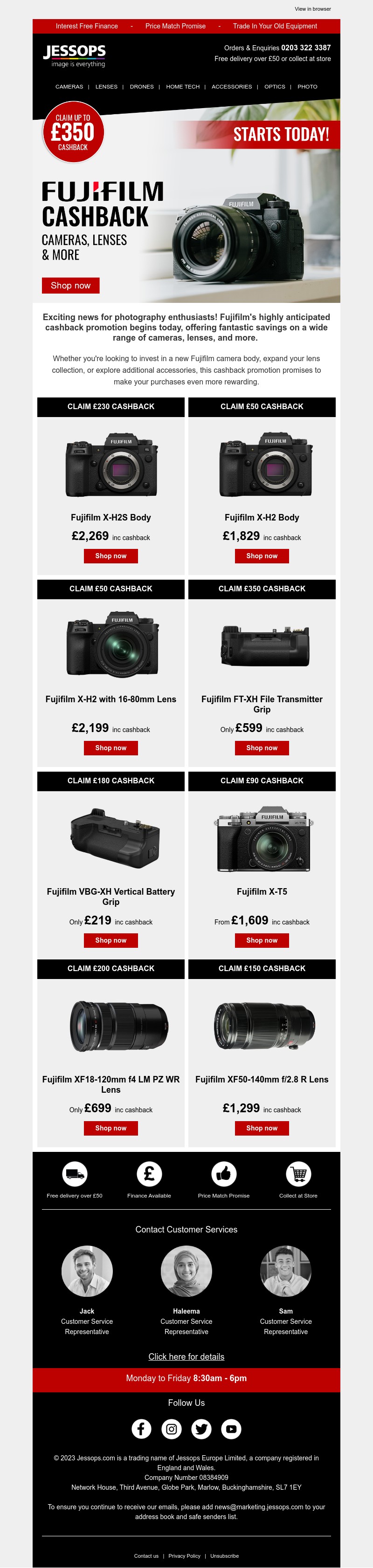The width and height of the screenshot is (373, 1568).
Task: Open the Privacy Policy link
Action: 184,1555
